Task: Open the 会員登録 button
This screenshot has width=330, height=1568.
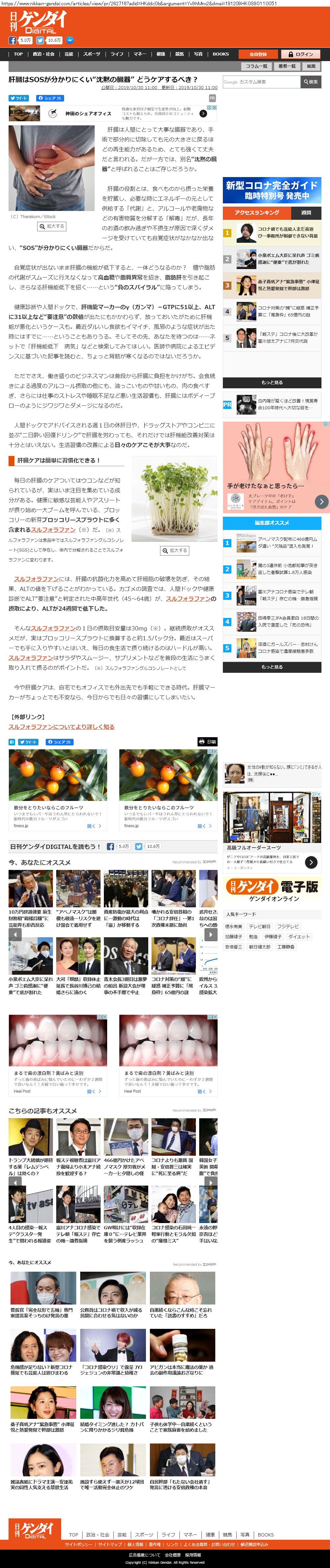Action: [258, 54]
